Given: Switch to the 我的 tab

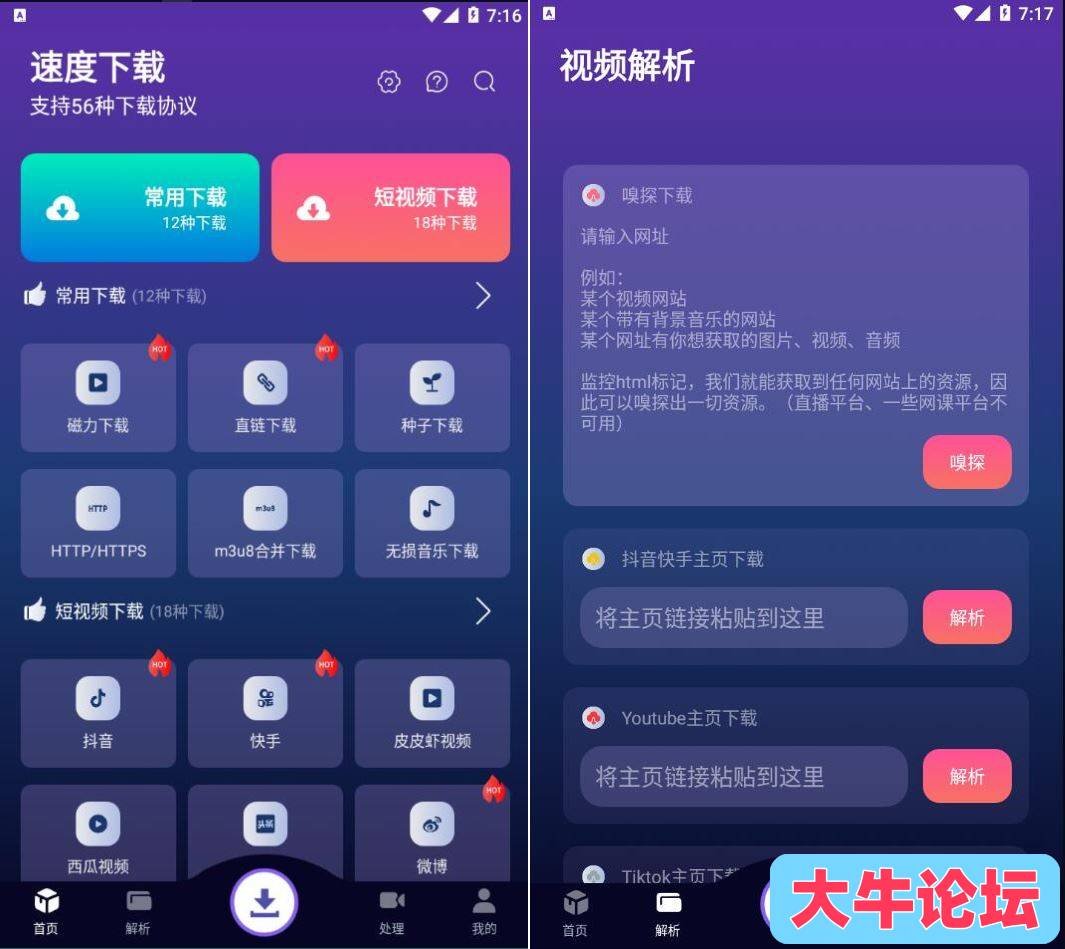Looking at the screenshot, I should (x=484, y=912).
